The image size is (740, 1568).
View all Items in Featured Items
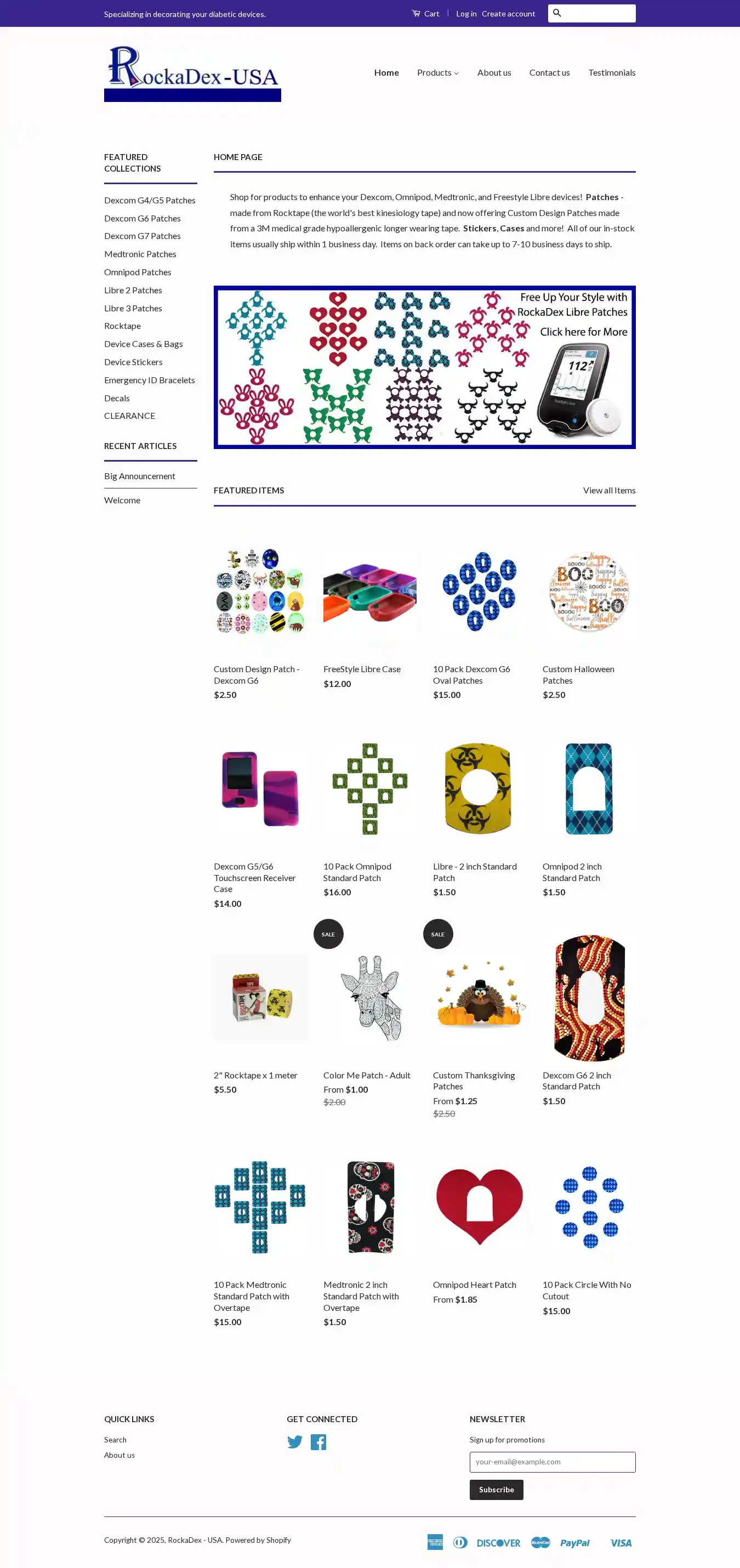[x=608, y=491]
